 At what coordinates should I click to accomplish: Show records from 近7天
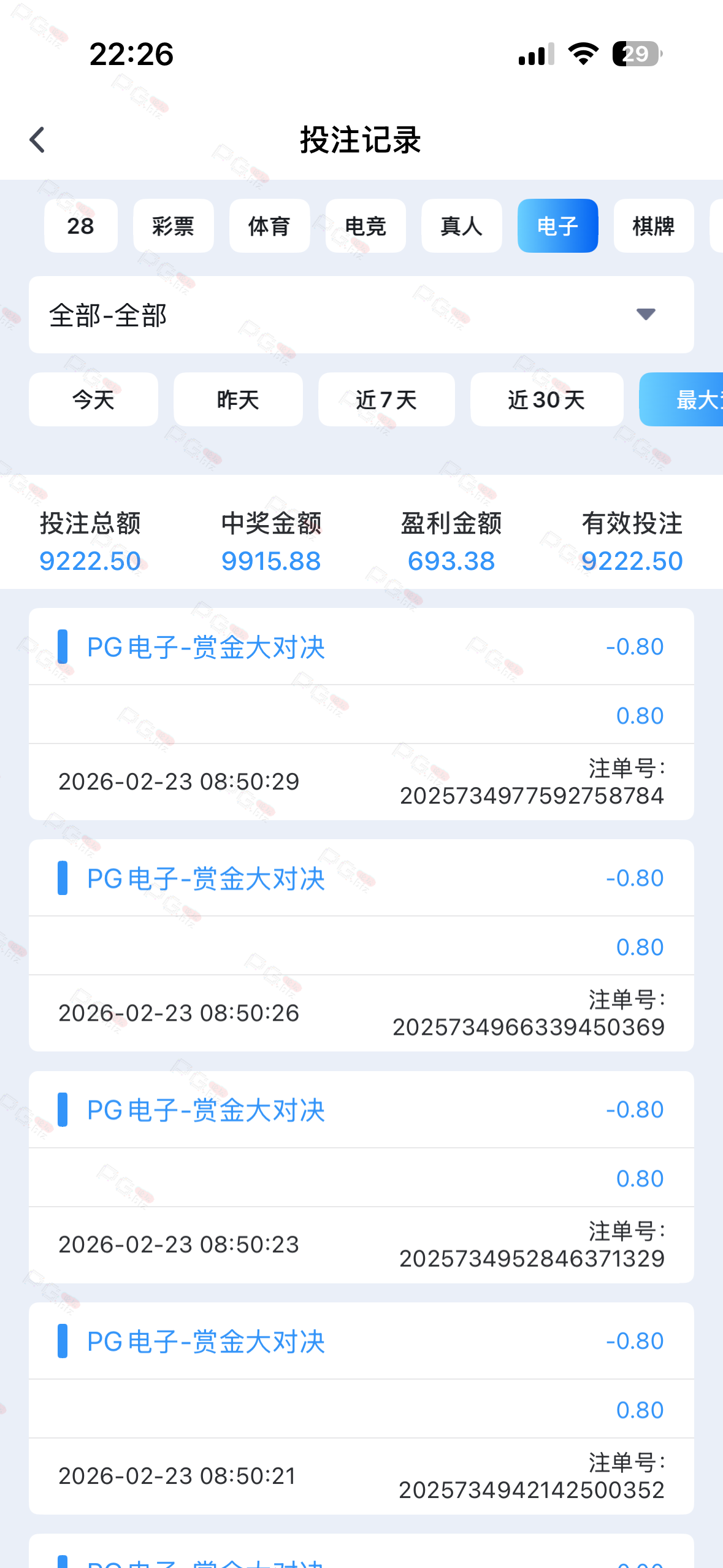coord(386,399)
